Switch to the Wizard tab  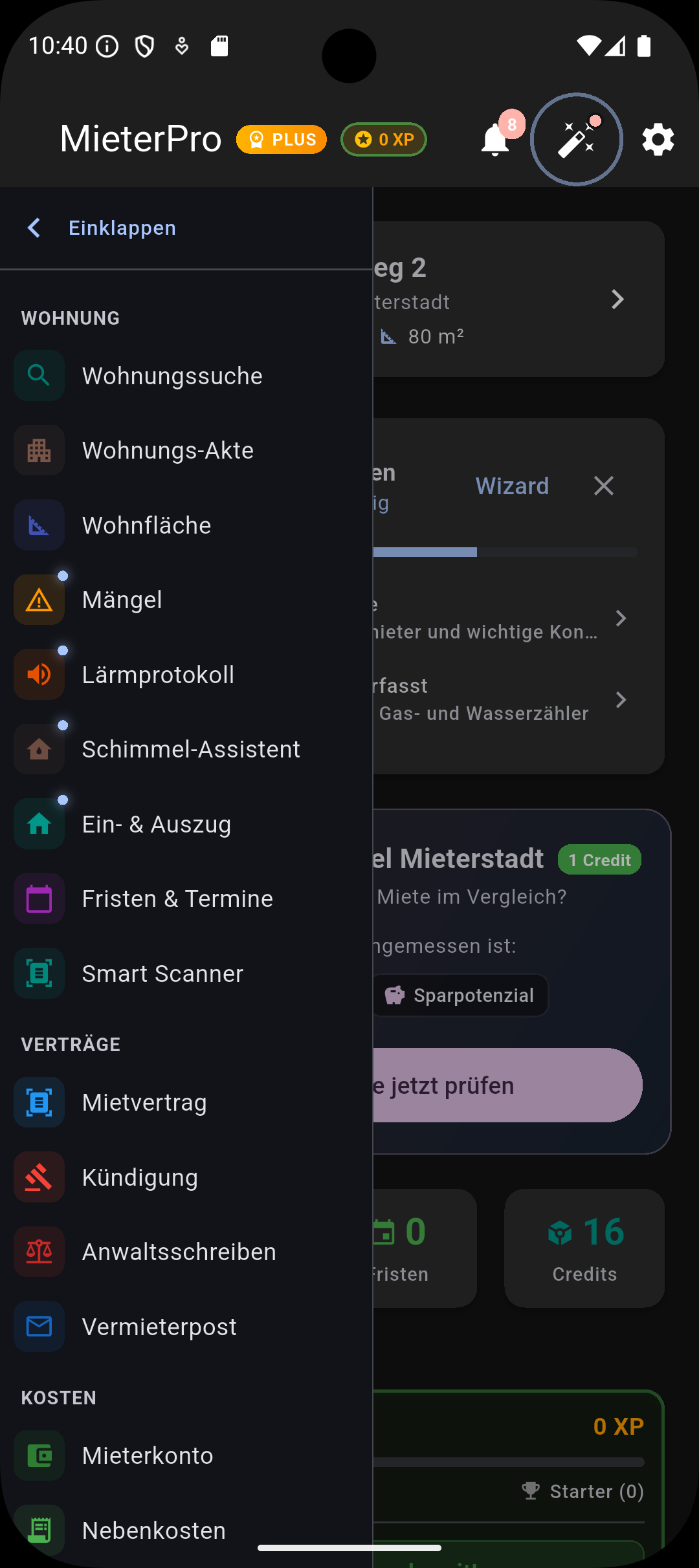511,485
